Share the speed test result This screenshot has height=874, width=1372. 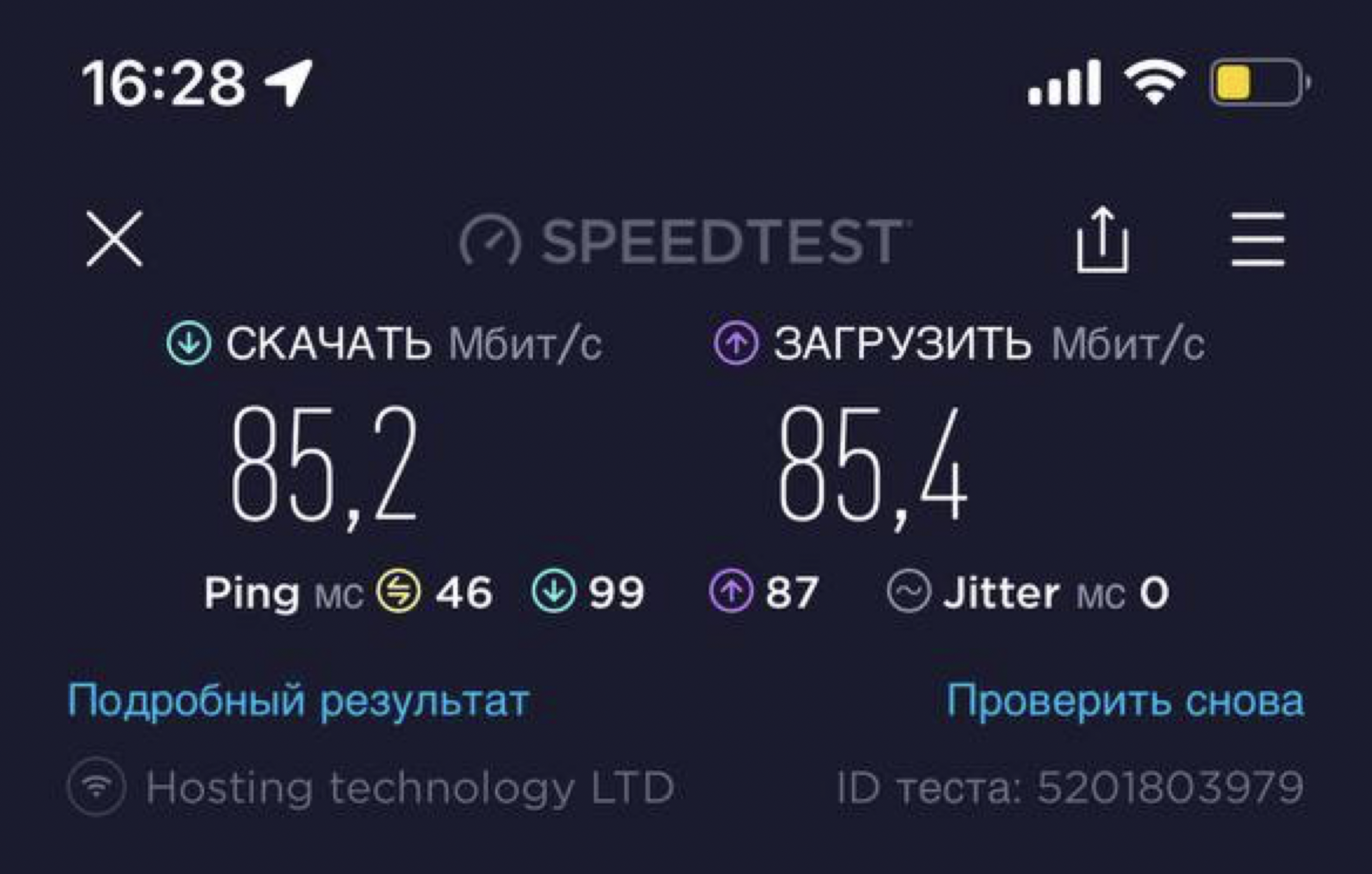pos(1102,240)
